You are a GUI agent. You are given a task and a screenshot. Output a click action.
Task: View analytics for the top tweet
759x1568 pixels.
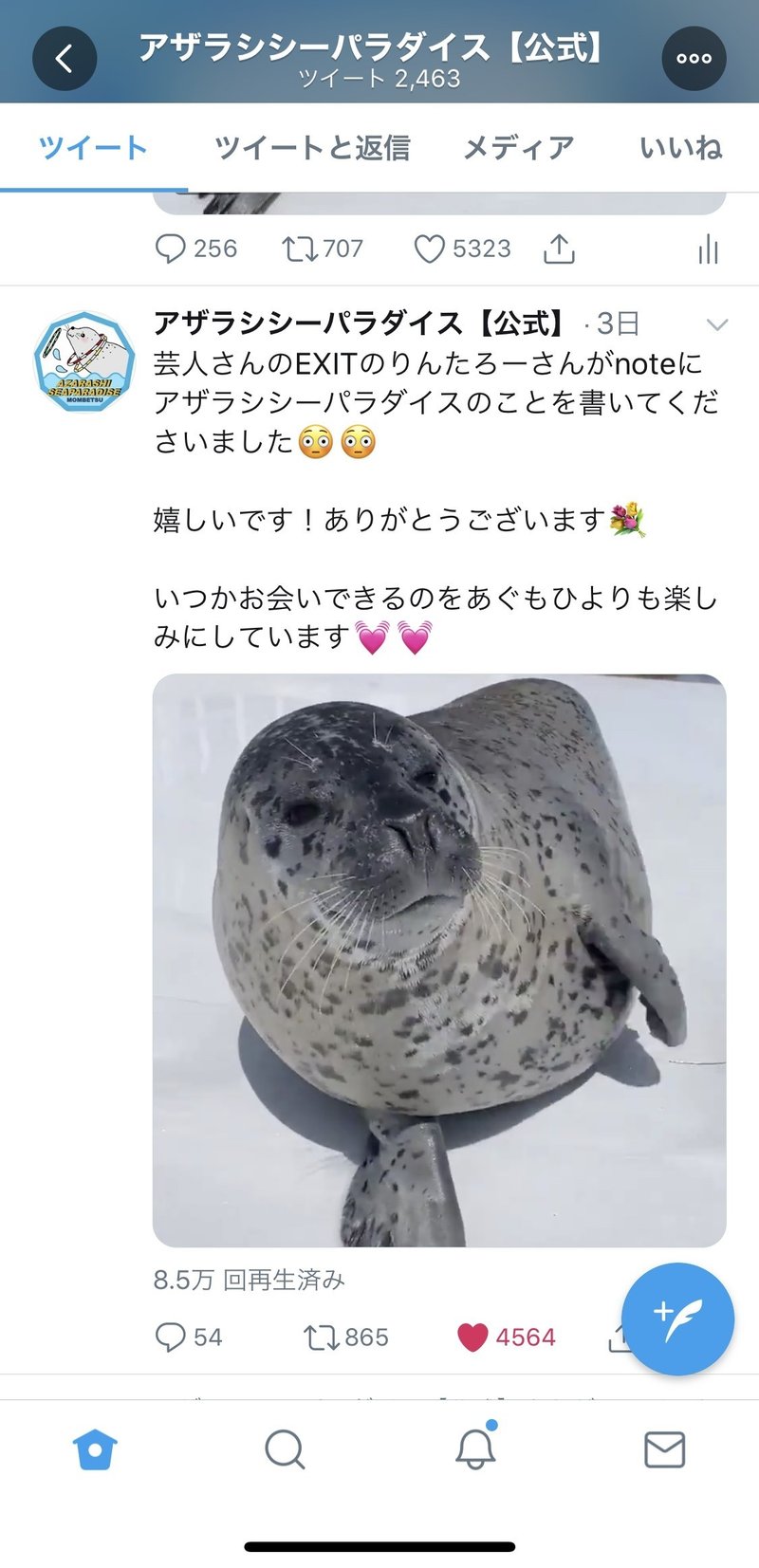click(708, 249)
